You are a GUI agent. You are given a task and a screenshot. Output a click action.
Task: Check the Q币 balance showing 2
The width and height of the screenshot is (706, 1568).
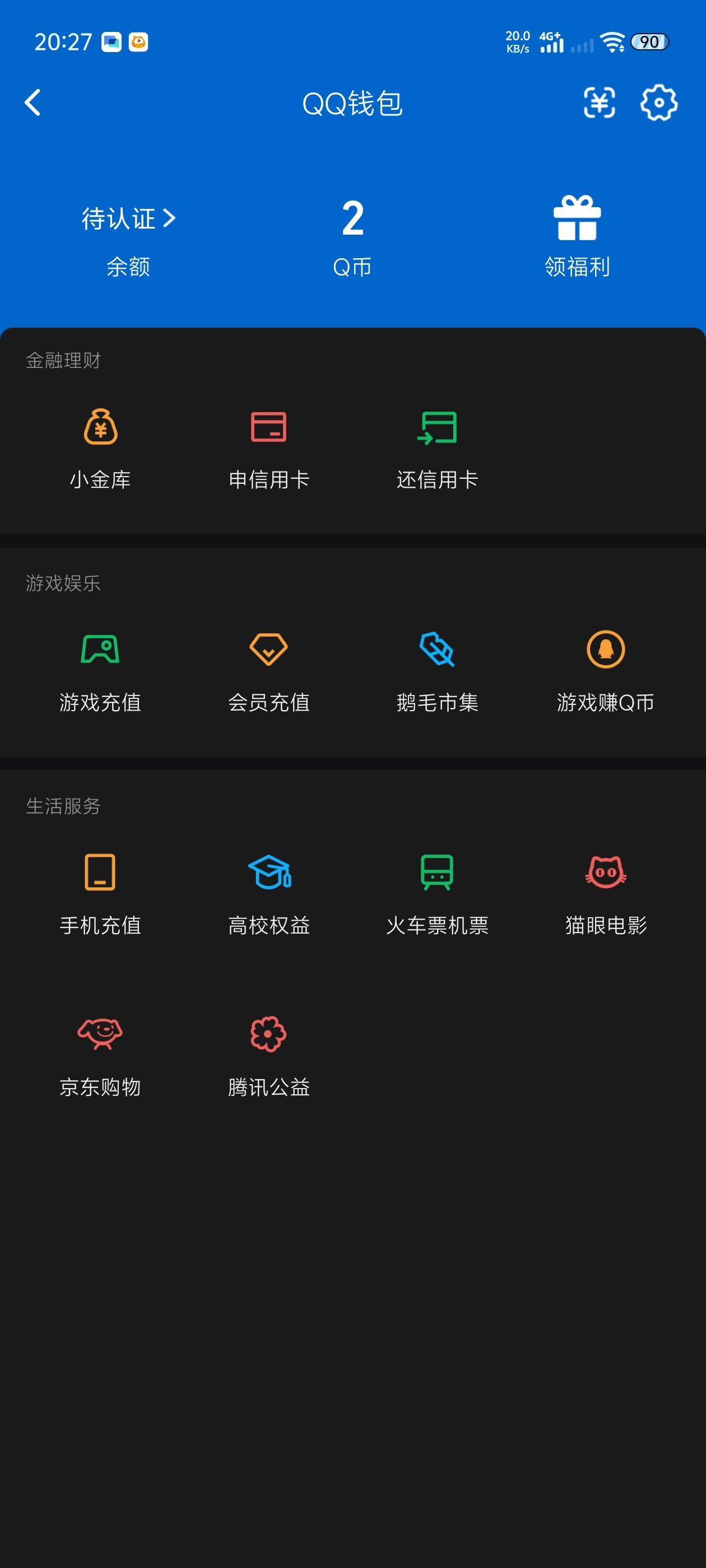(x=352, y=234)
